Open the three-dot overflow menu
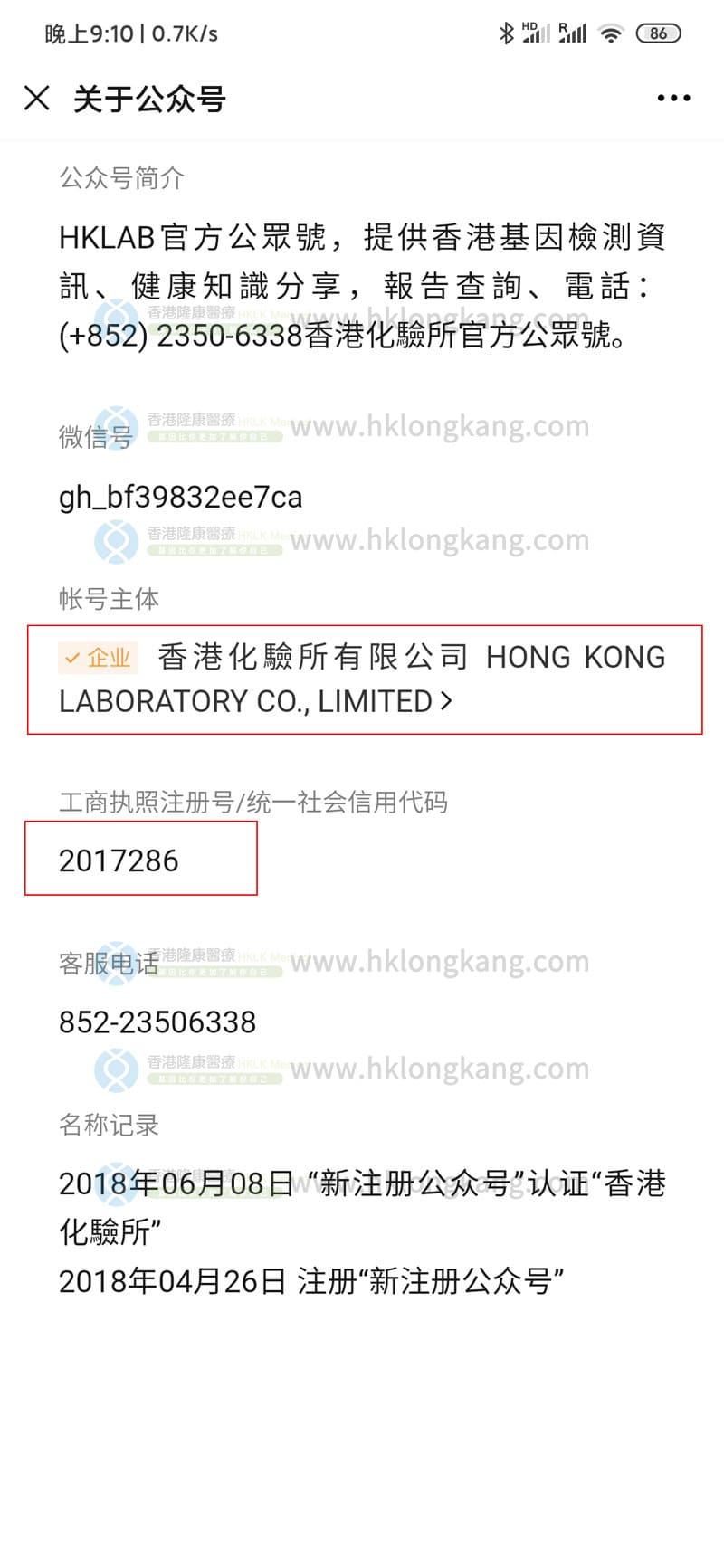This screenshot has width=724, height=1568. tap(673, 99)
